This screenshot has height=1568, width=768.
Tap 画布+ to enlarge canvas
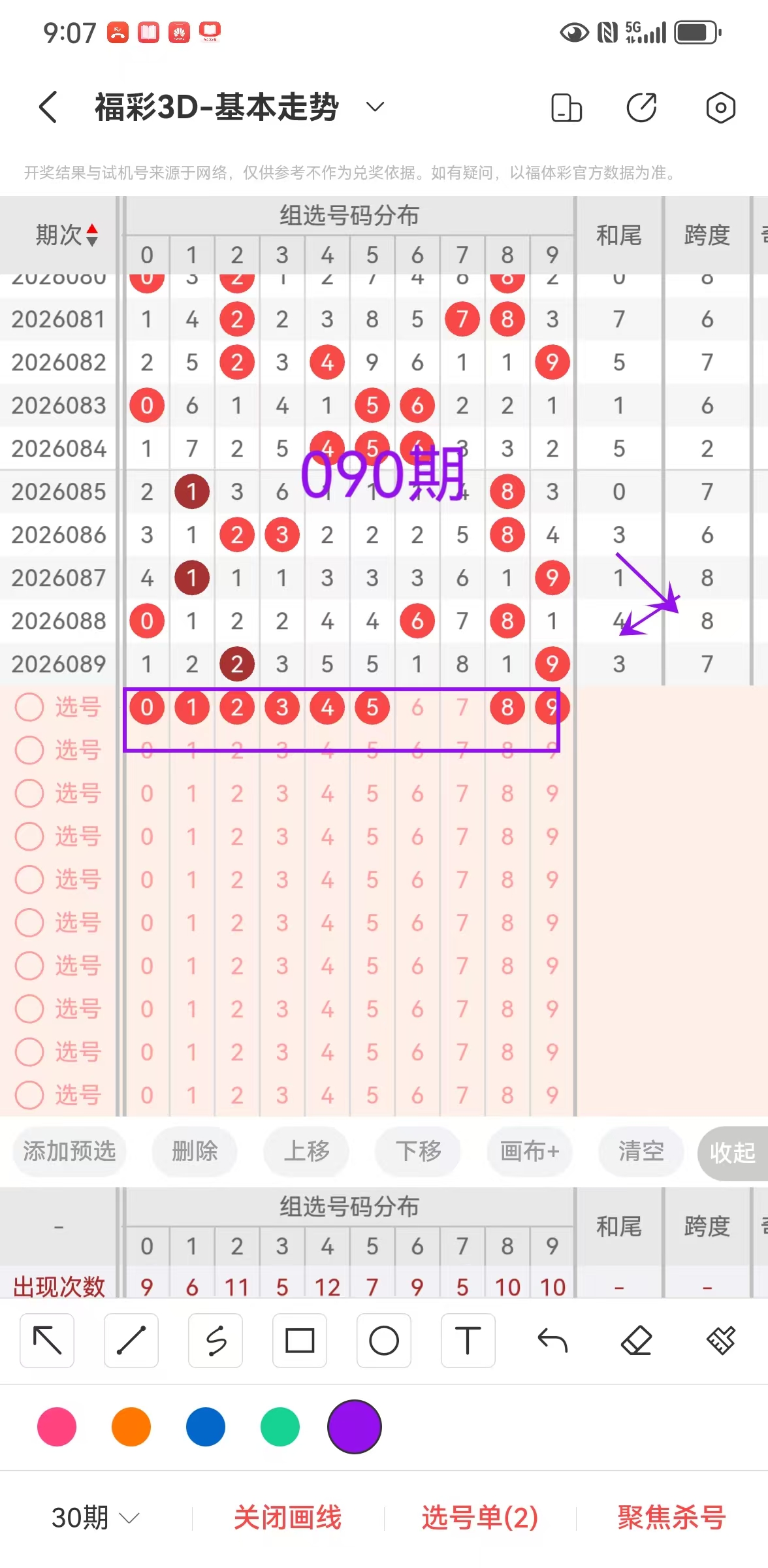(x=530, y=1151)
